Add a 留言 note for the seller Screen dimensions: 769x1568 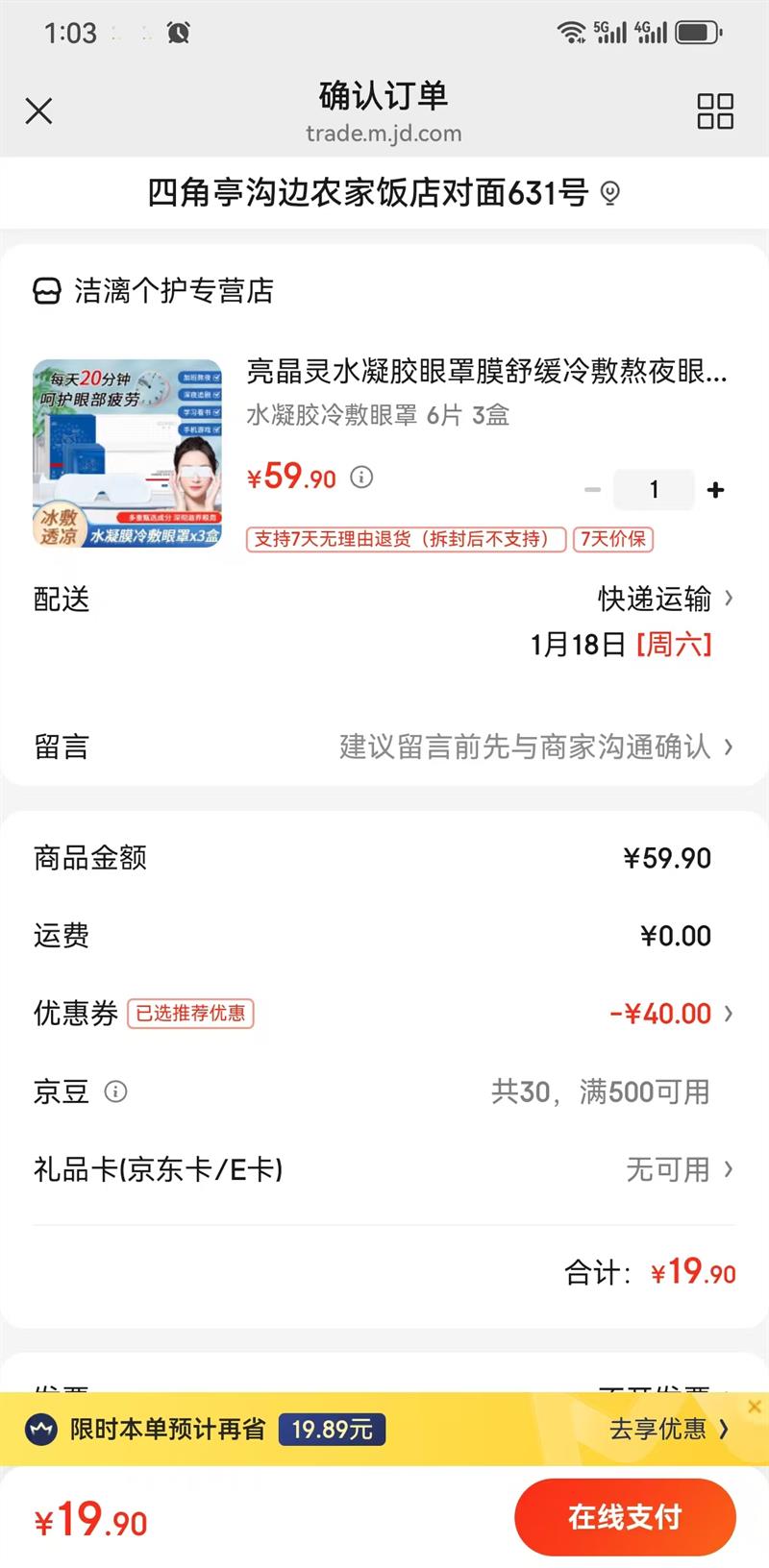tap(533, 747)
